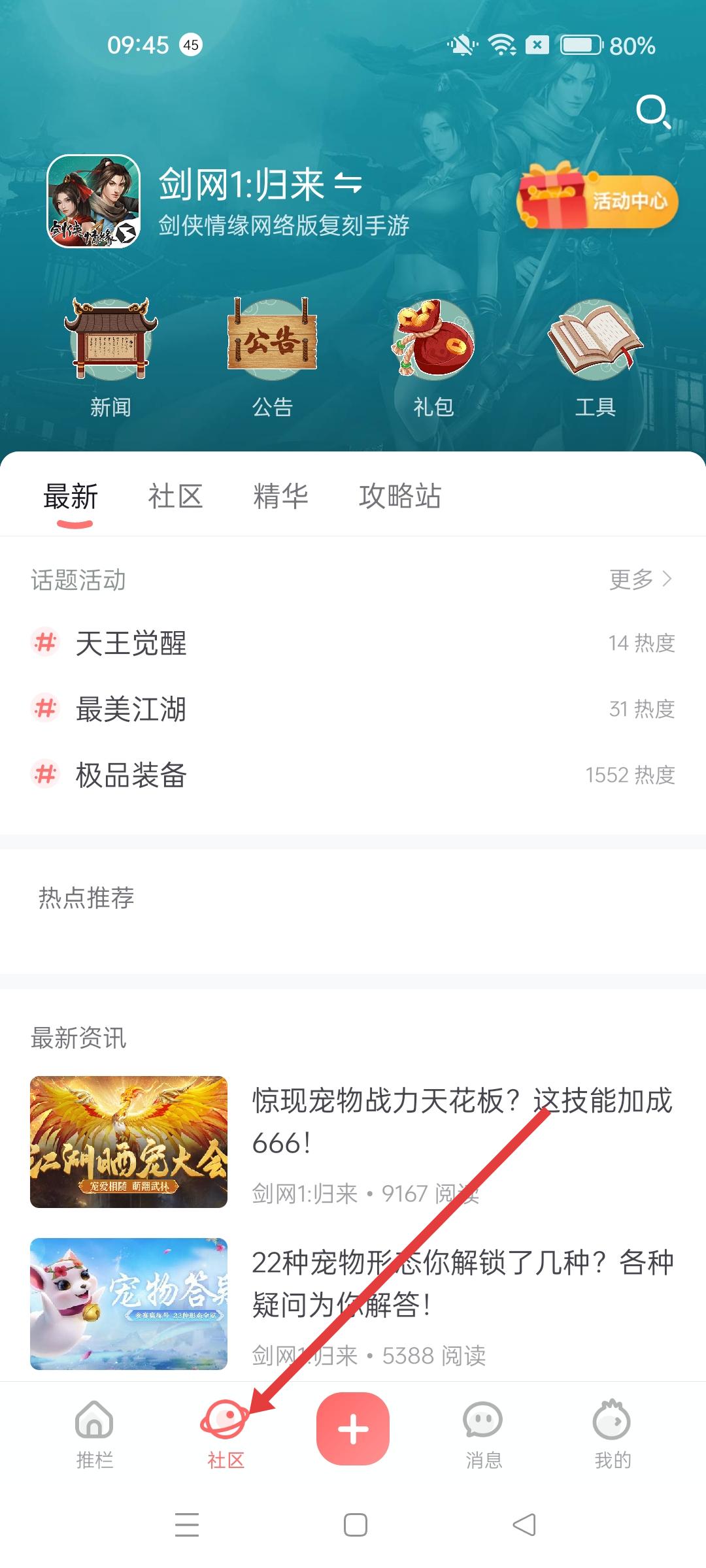Create a new post with plus button
The height and width of the screenshot is (1568, 706).
coord(353,1429)
